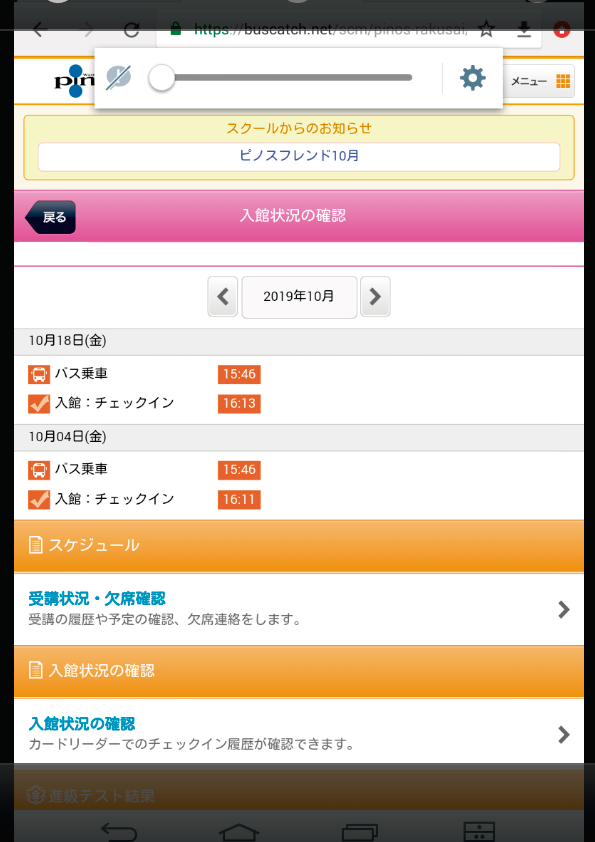Open the overlay settings gear
Viewport: 595px width, 842px height.
pos(473,78)
